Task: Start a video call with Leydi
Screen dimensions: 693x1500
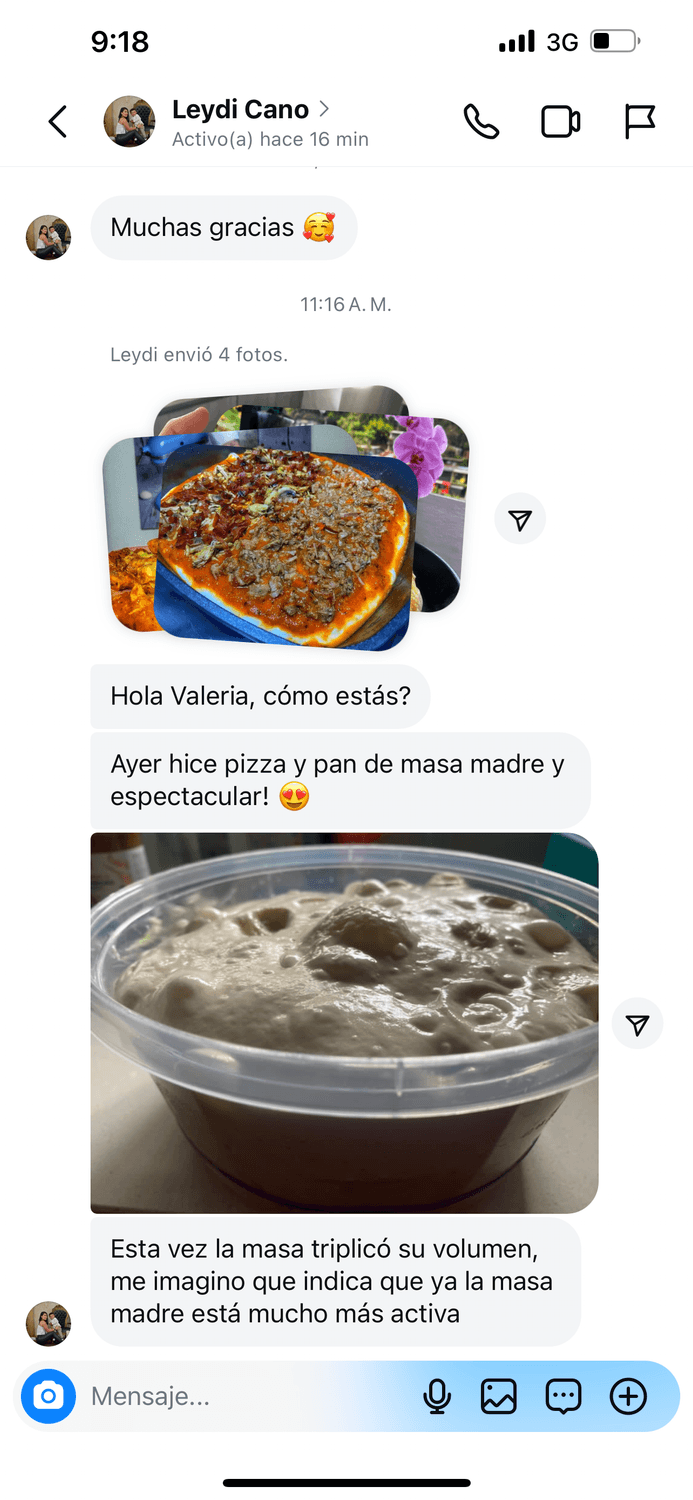Action: (560, 122)
